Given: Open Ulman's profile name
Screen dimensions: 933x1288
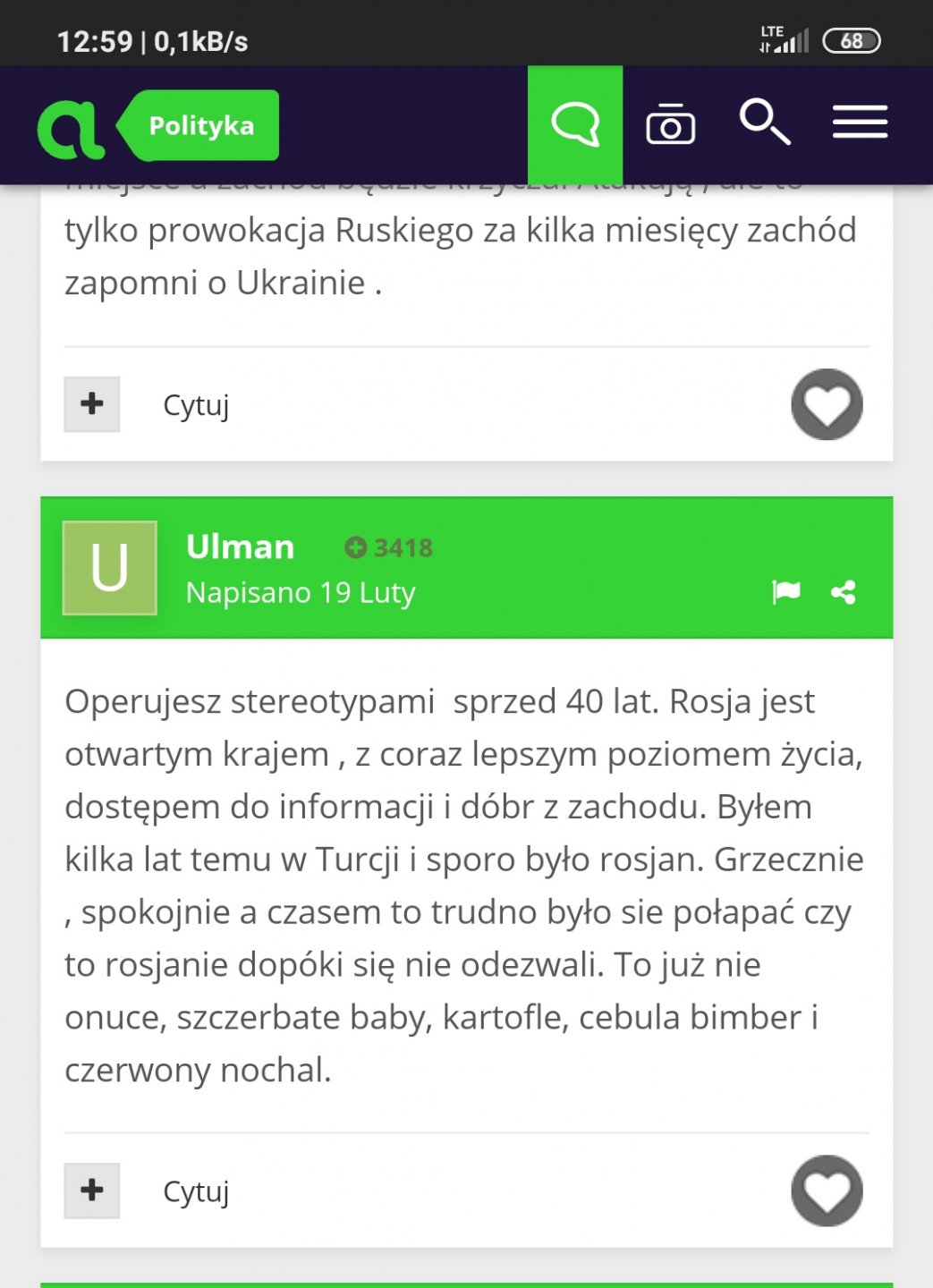Looking at the screenshot, I should click(240, 547).
